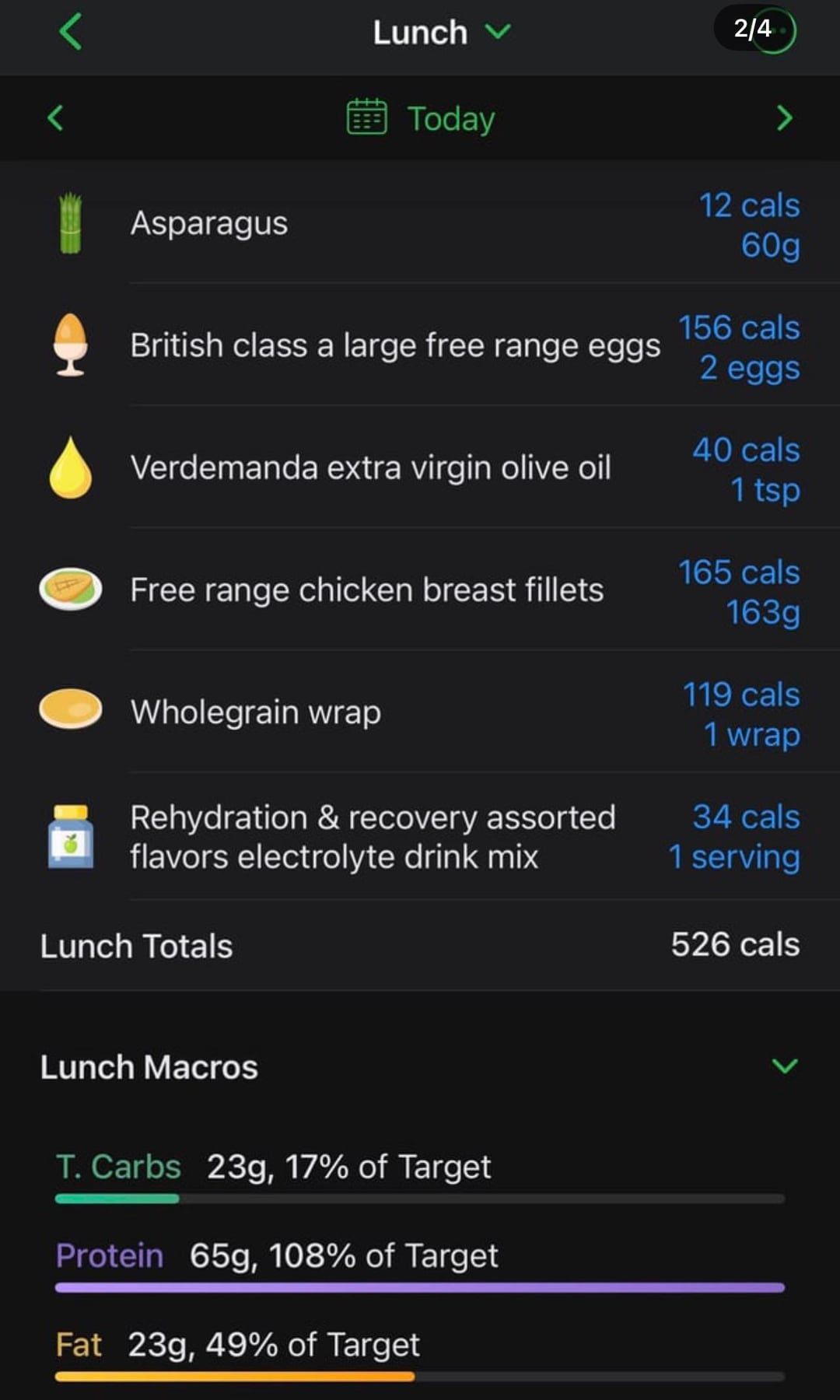
Task: Go to the next day
Action: point(784,118)
